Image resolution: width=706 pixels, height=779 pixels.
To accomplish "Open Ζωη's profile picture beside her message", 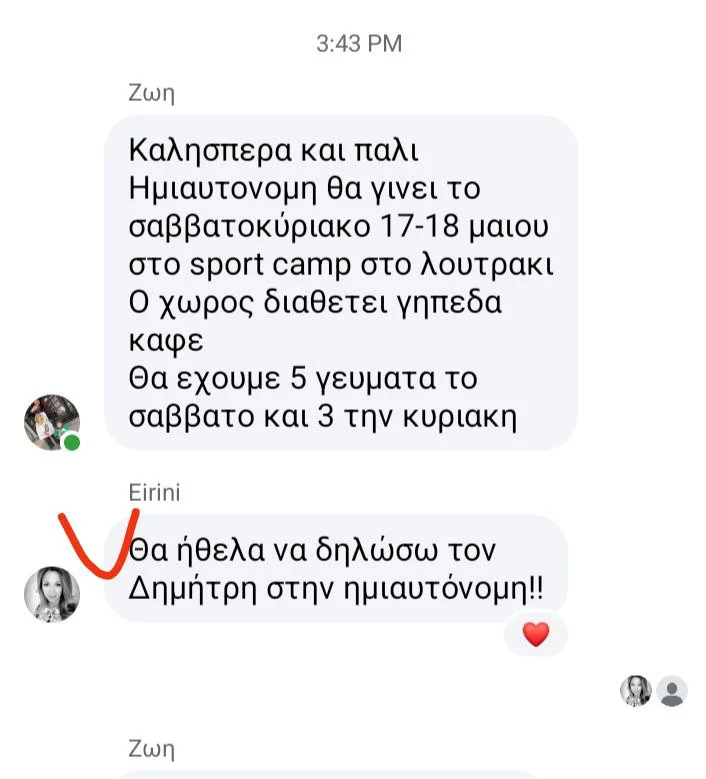I will [x=51, y=422].
